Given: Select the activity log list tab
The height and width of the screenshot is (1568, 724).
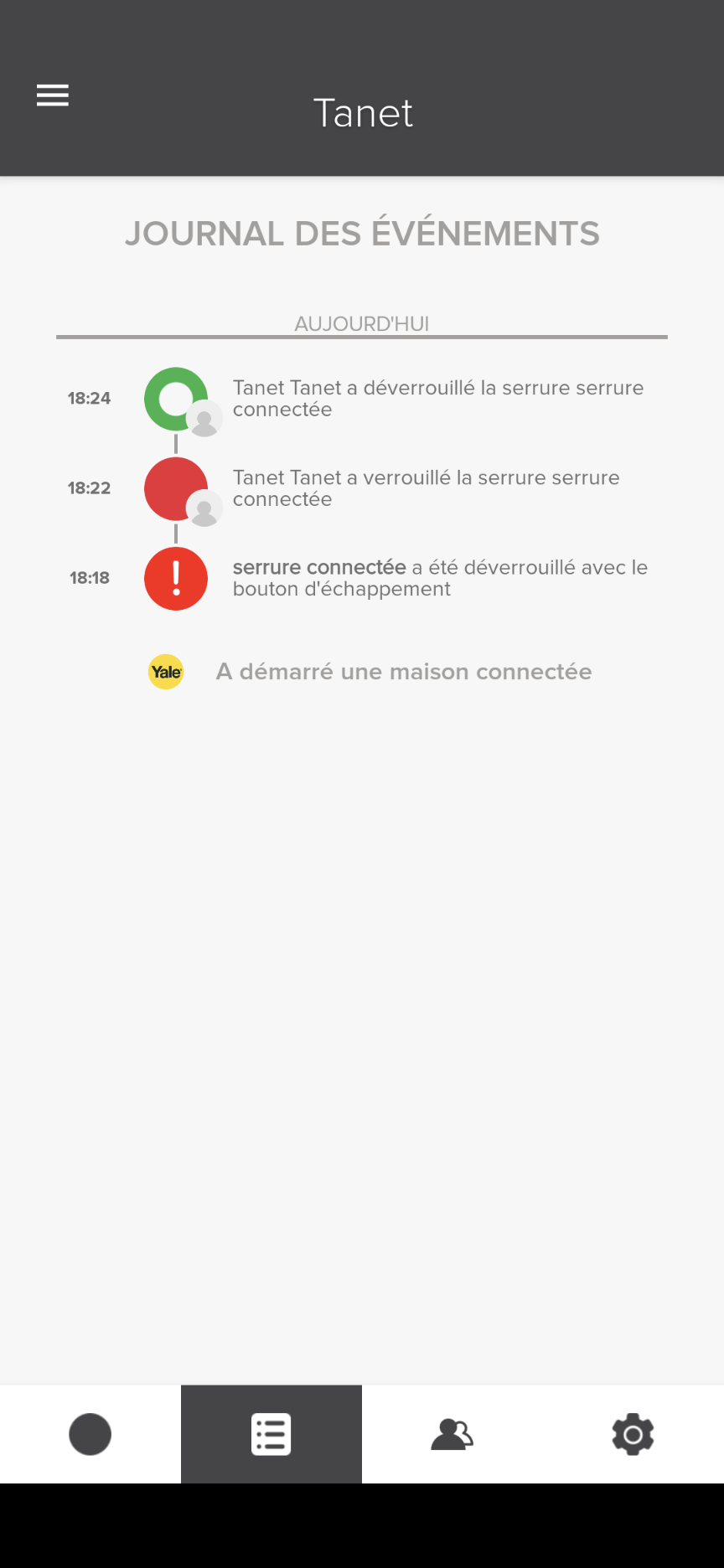Looking at the screenshot, I should (271, 1434).
